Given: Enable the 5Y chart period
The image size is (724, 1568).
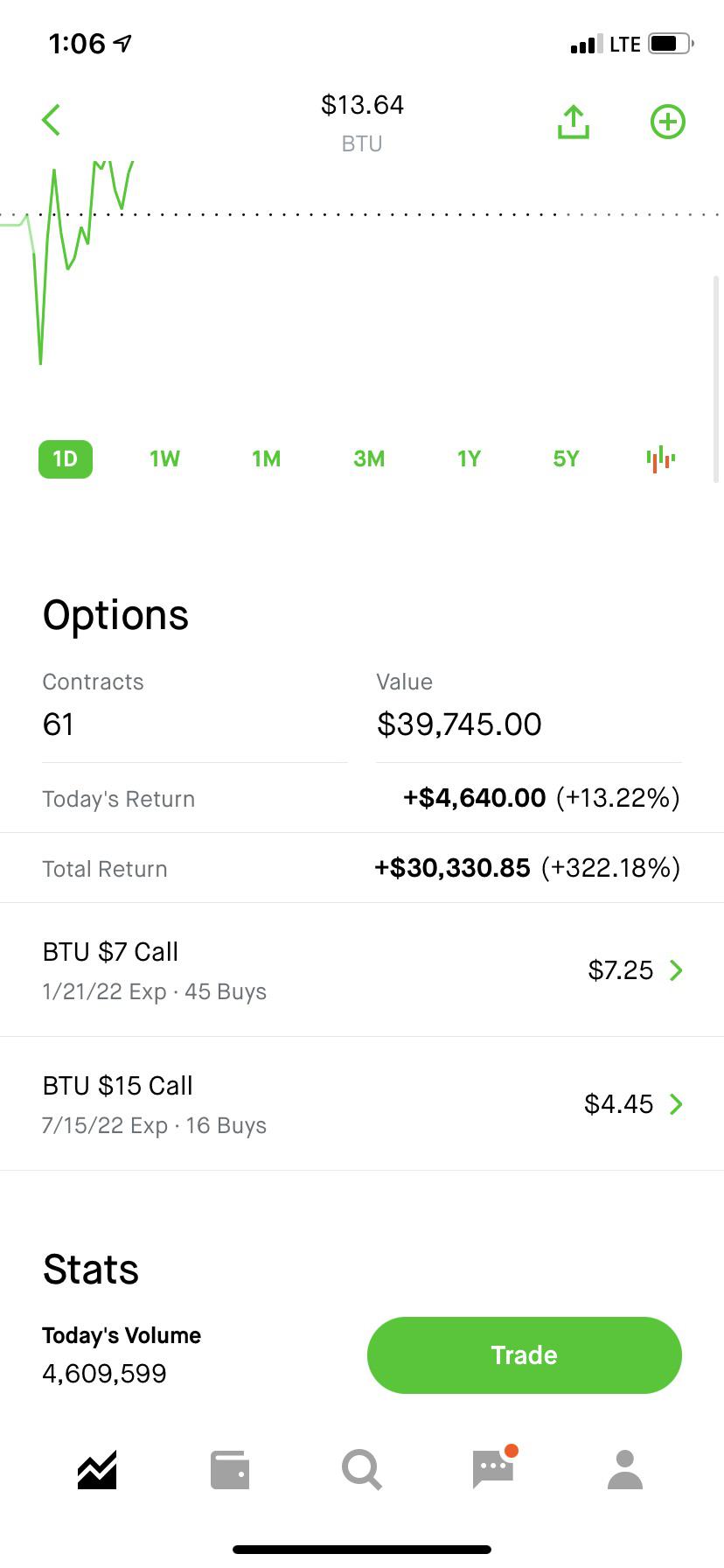Looking at the screenshot, I should (x=565, y=458).
